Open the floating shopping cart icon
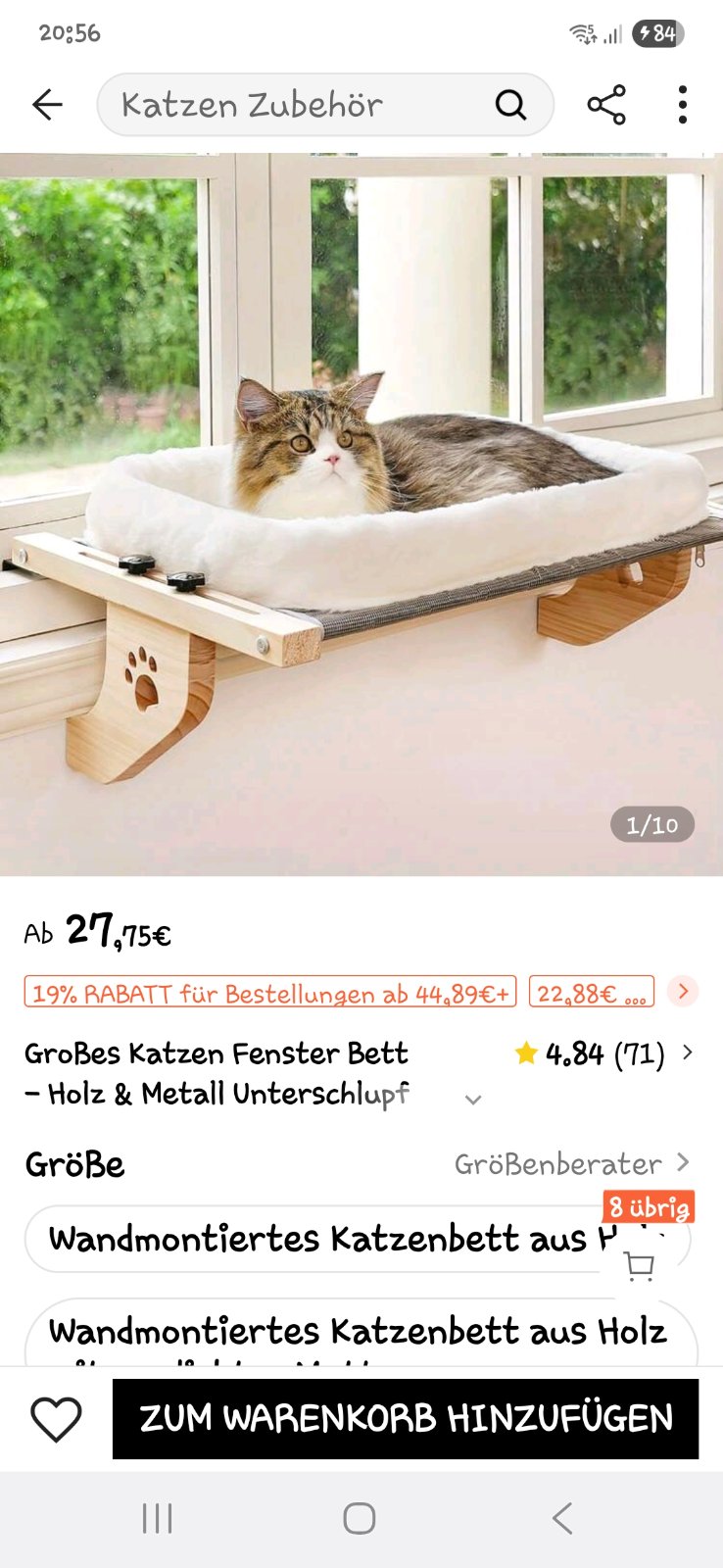 (640, 1266)
